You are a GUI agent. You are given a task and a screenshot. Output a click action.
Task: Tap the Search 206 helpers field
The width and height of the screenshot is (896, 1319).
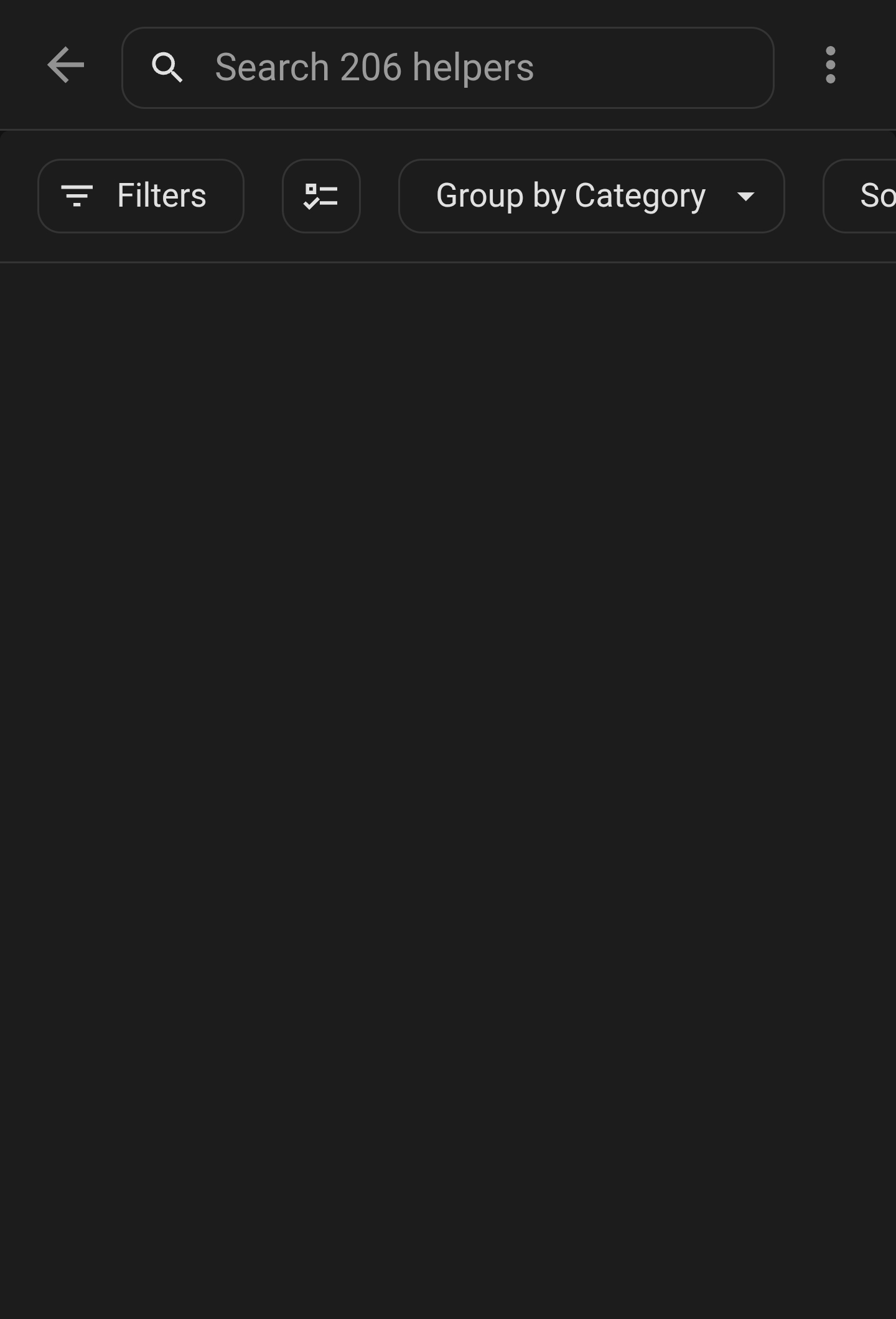click(x=448, y=68)
